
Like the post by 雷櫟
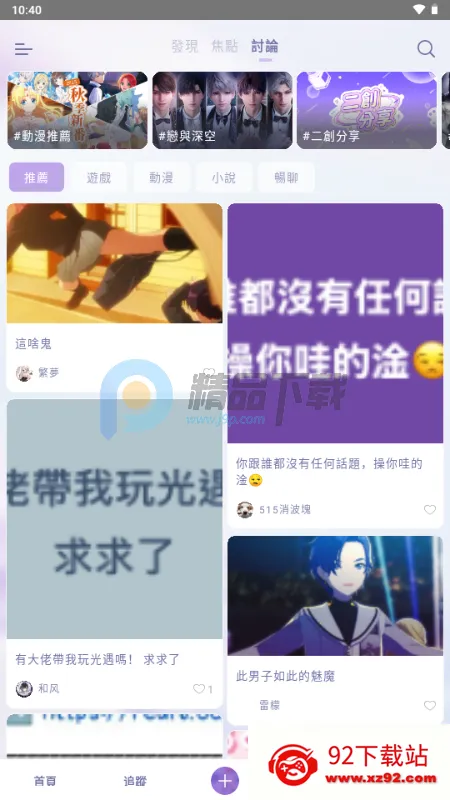(x=430, y=705)
